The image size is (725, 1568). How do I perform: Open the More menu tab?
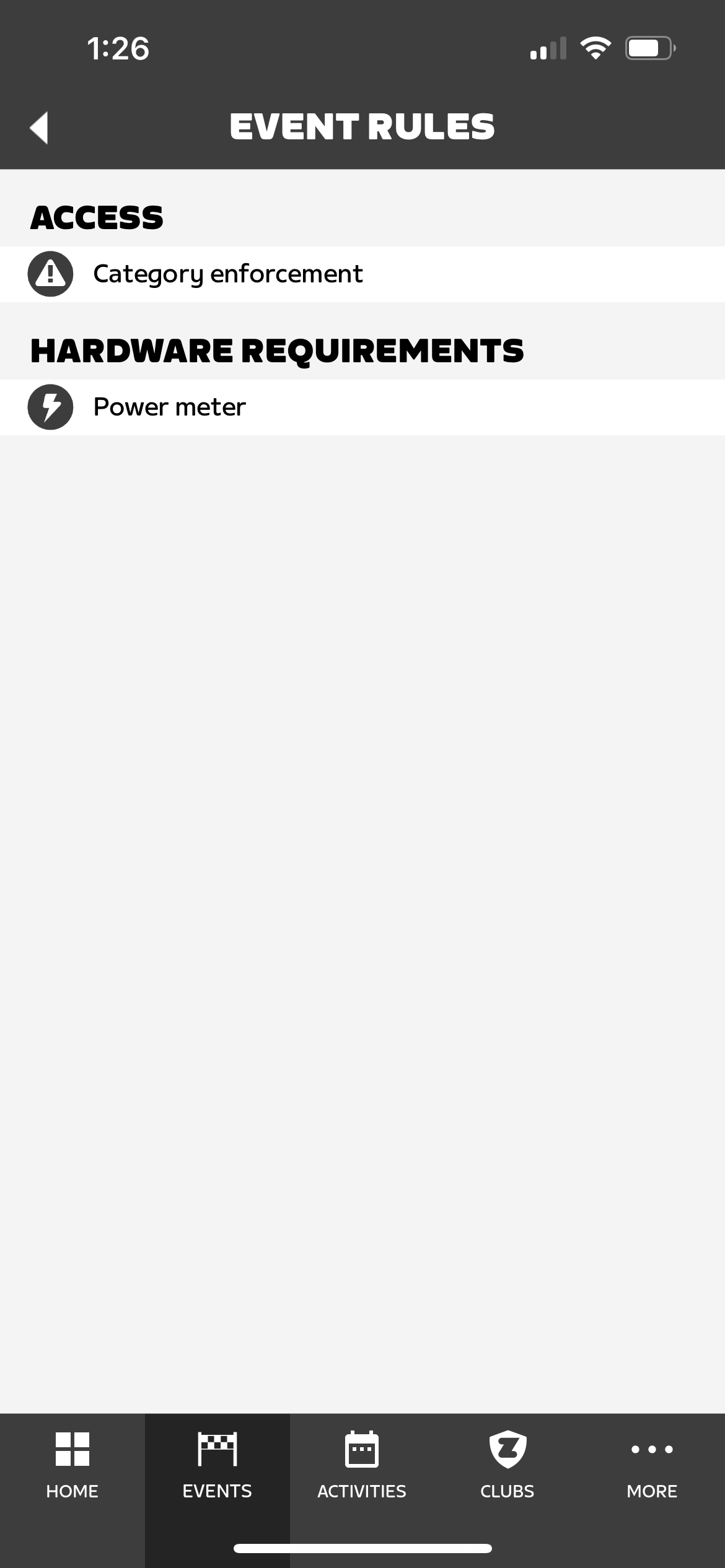(x=652, y=1465)
